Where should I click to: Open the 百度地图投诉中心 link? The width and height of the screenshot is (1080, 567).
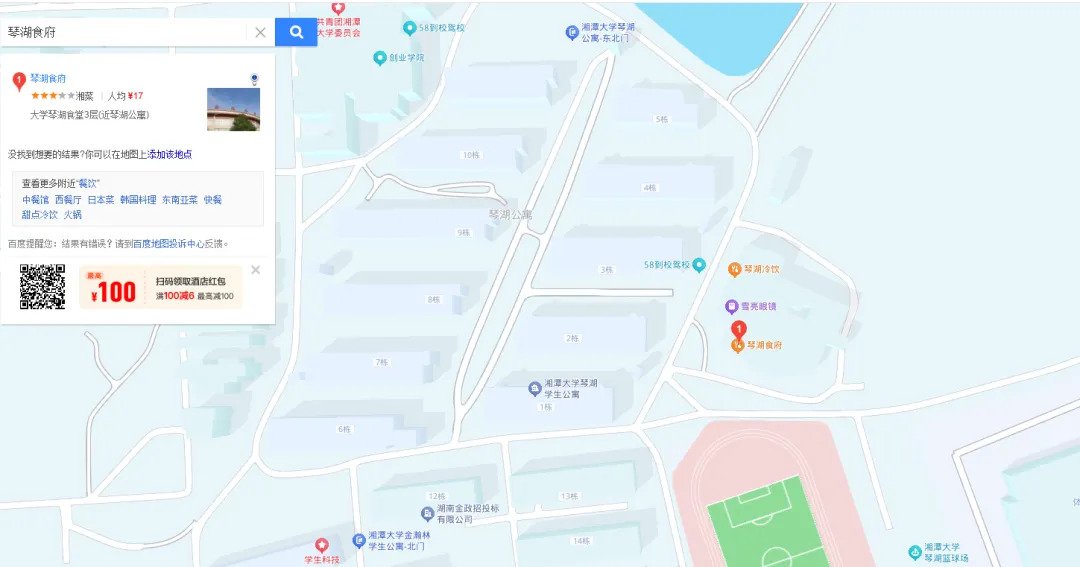point(168,243)
